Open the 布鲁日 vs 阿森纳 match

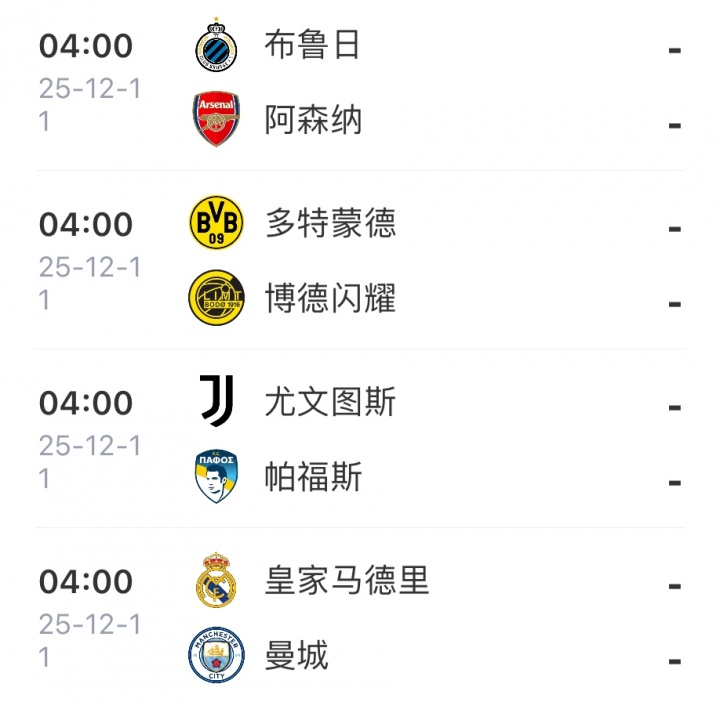click(360, 83)
